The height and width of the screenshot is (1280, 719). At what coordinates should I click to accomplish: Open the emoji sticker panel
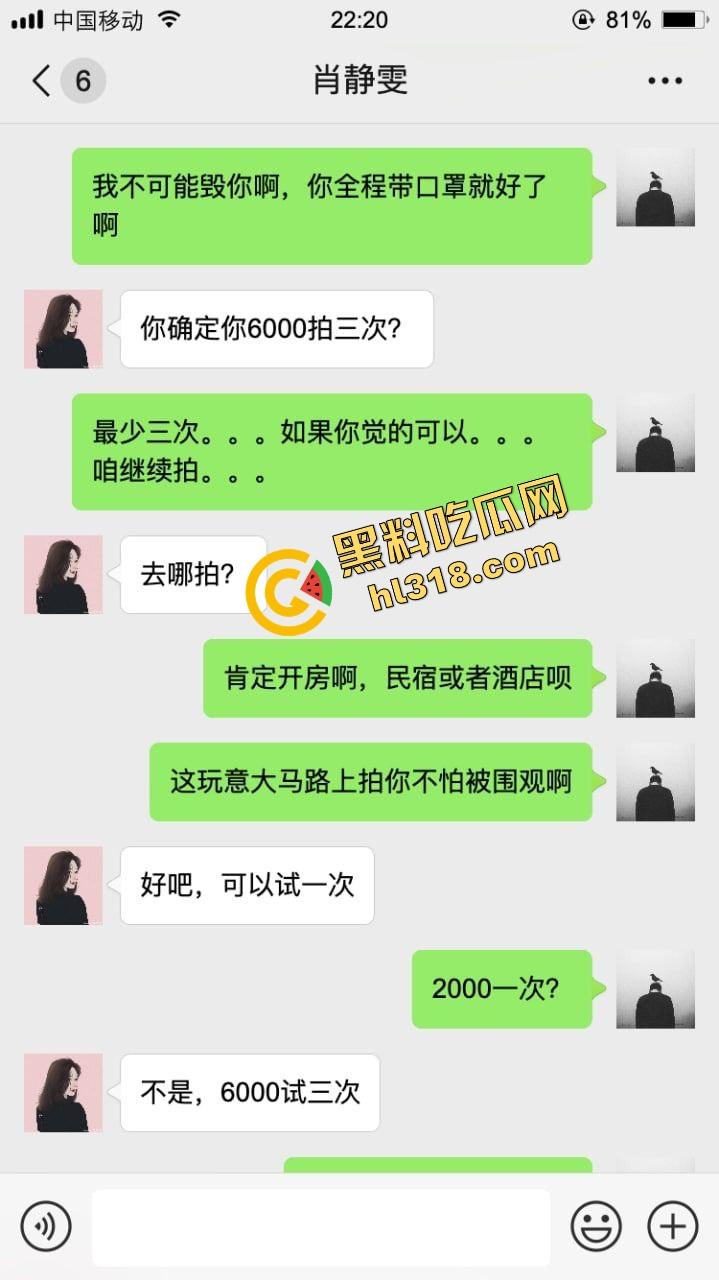pyautogui.click(x=596, y=1225)
